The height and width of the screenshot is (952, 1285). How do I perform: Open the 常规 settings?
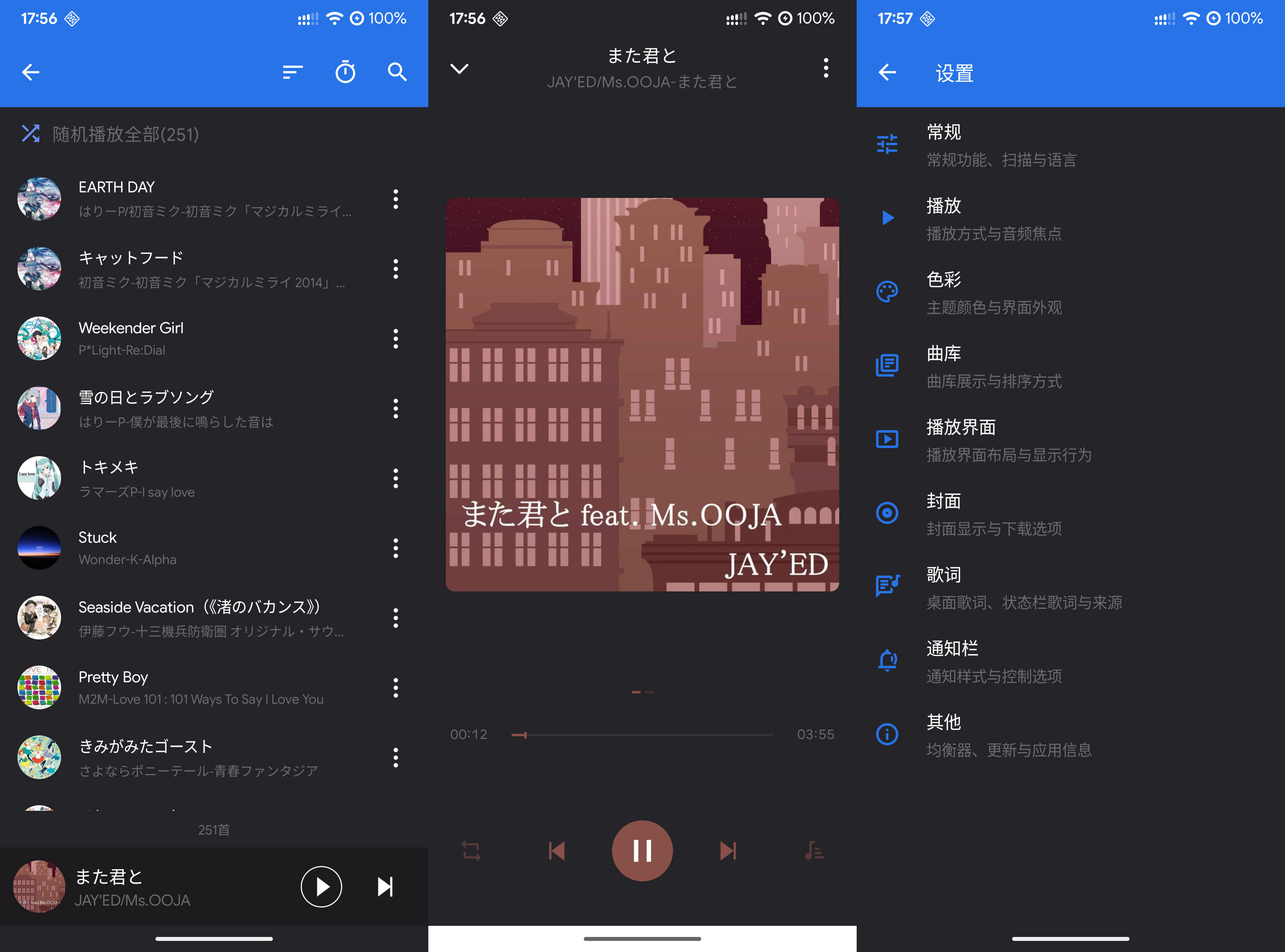coord(1001,145)
